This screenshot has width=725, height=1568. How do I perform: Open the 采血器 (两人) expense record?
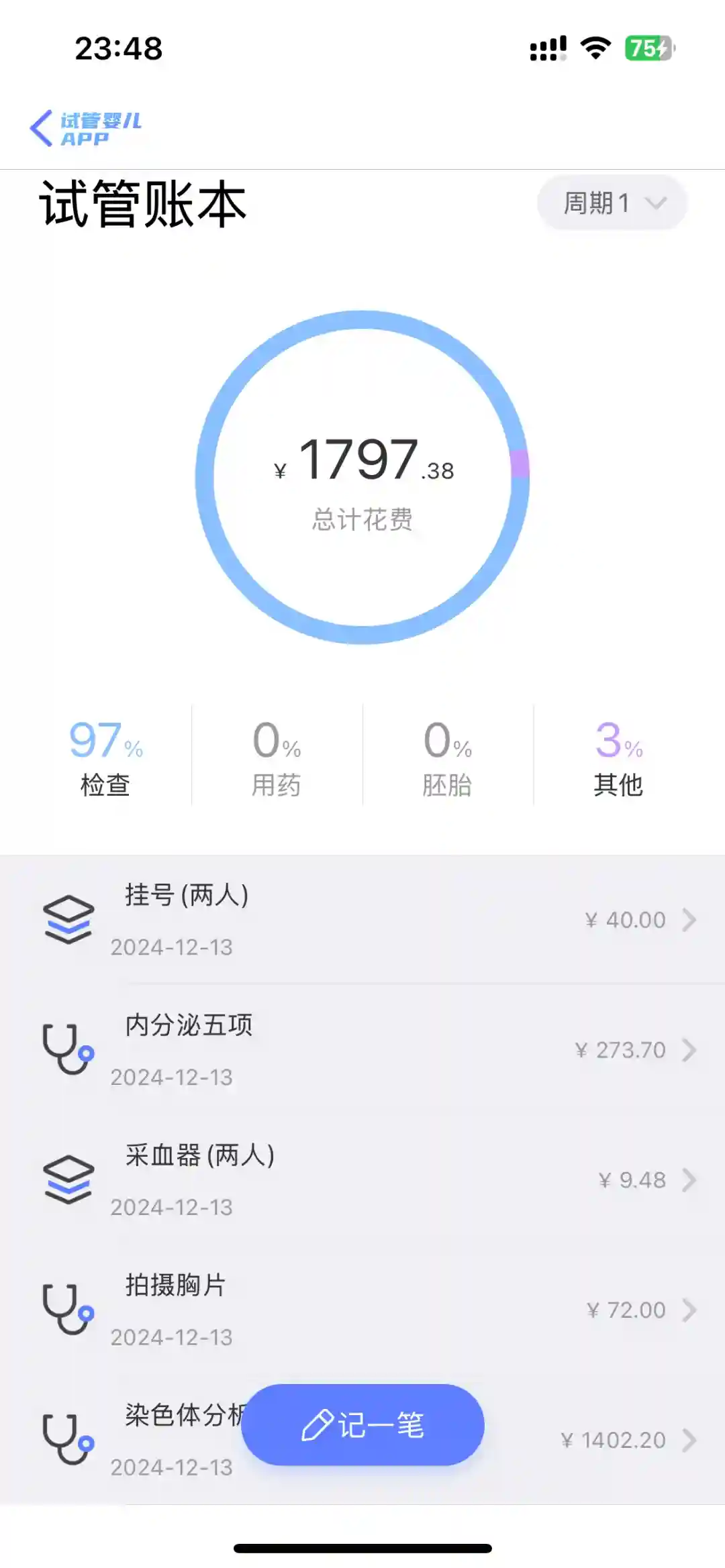coord(362,1180)
